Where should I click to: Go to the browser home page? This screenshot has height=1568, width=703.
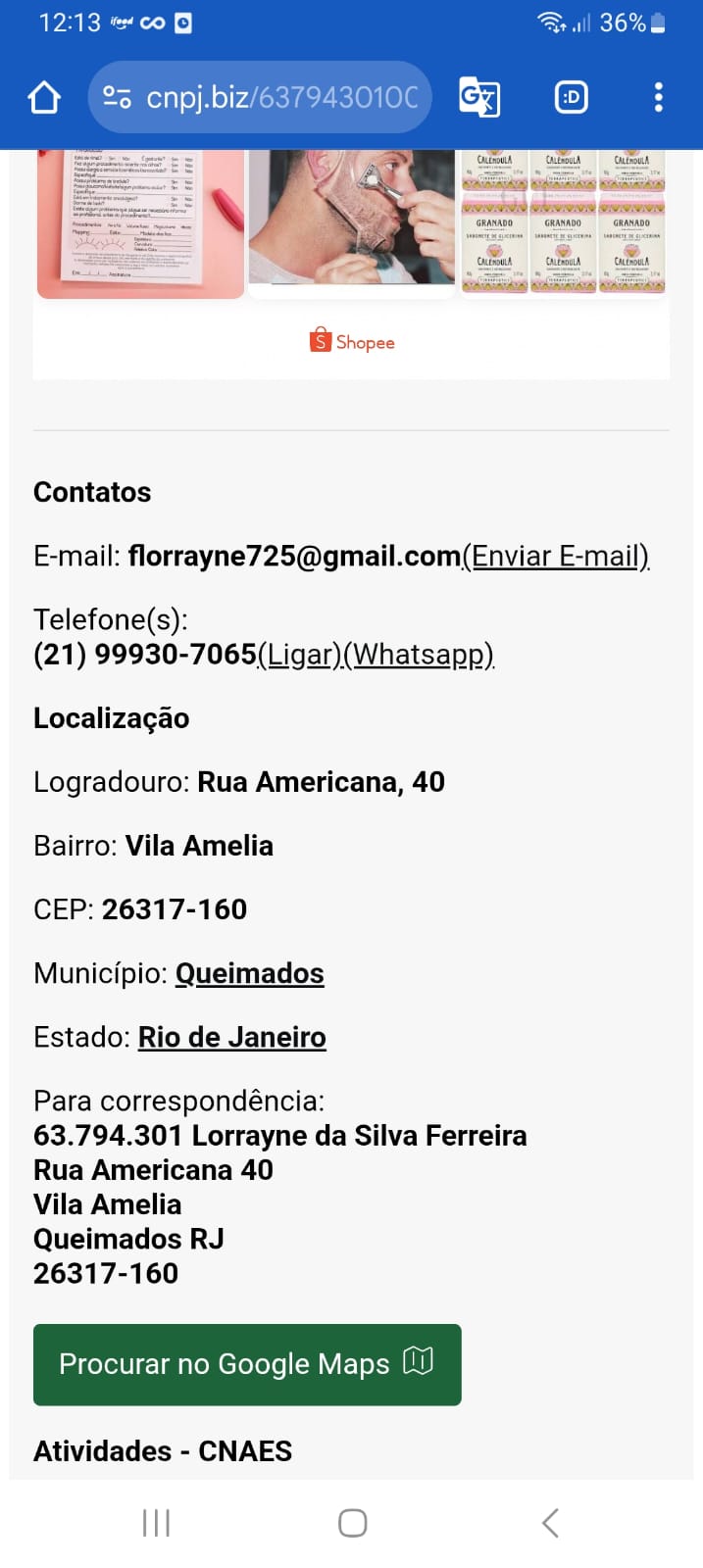click(x=44, y=98)
